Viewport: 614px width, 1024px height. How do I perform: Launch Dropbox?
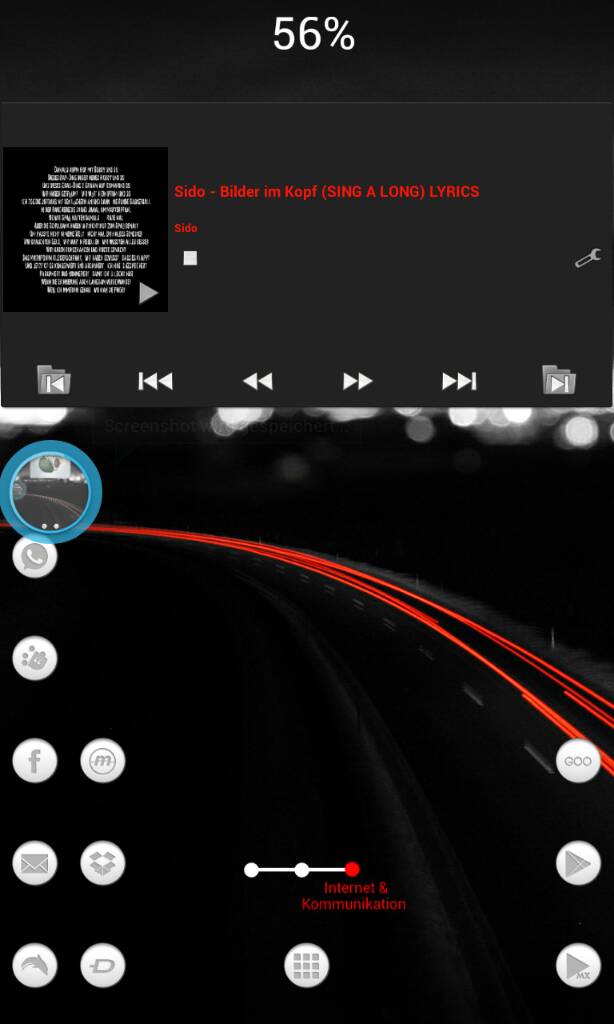pyautogui.click(x=103, y=863)
